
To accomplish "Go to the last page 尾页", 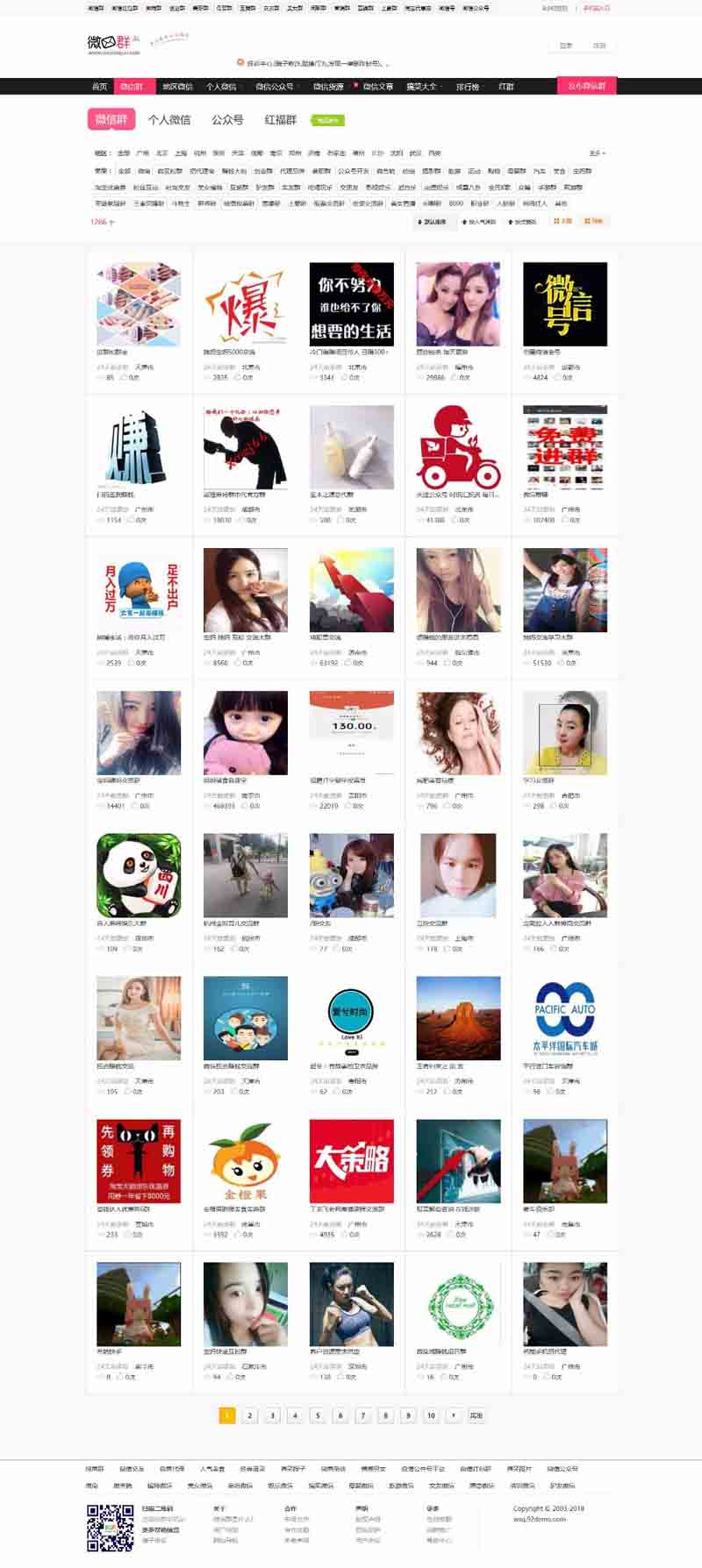I will 476,1415.
